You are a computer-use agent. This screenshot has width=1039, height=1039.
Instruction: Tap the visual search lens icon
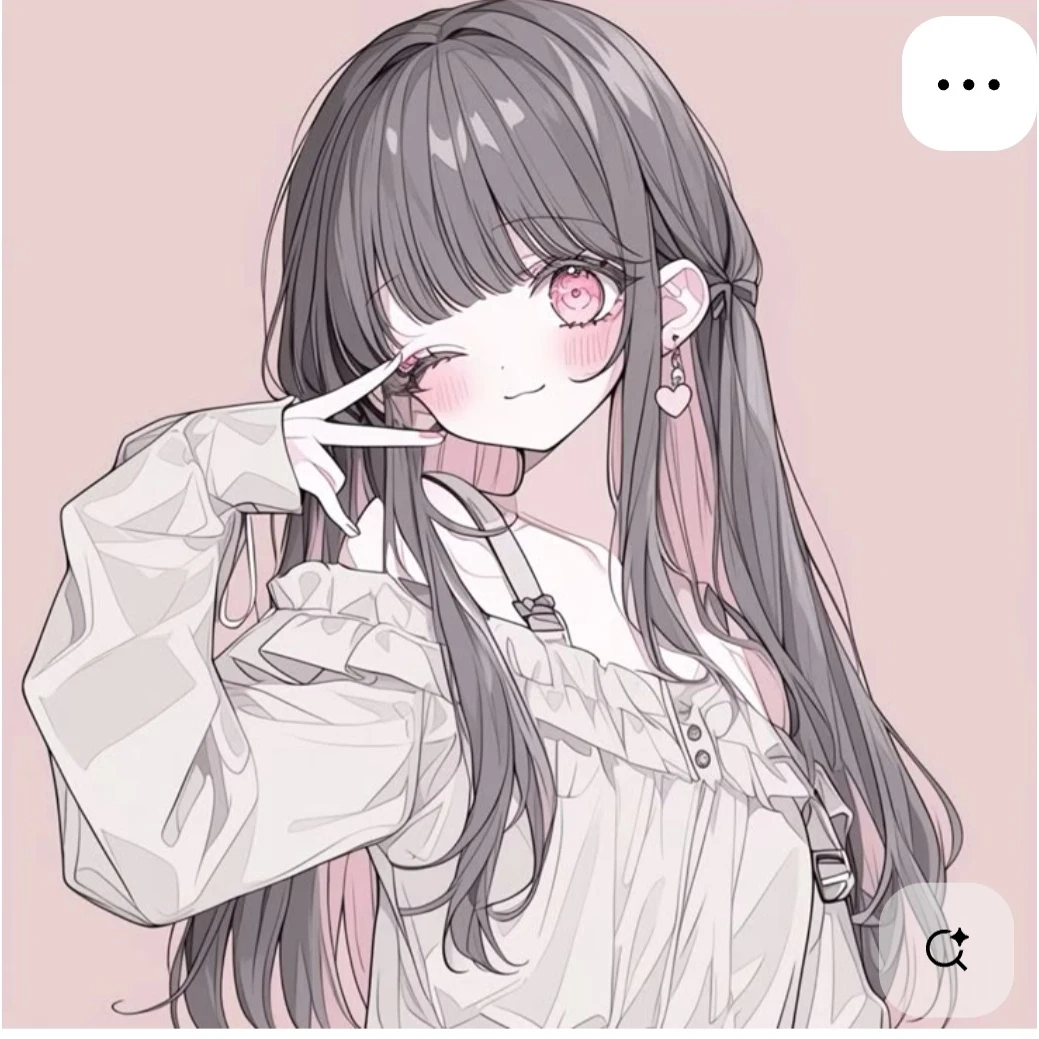pos(946,949)
